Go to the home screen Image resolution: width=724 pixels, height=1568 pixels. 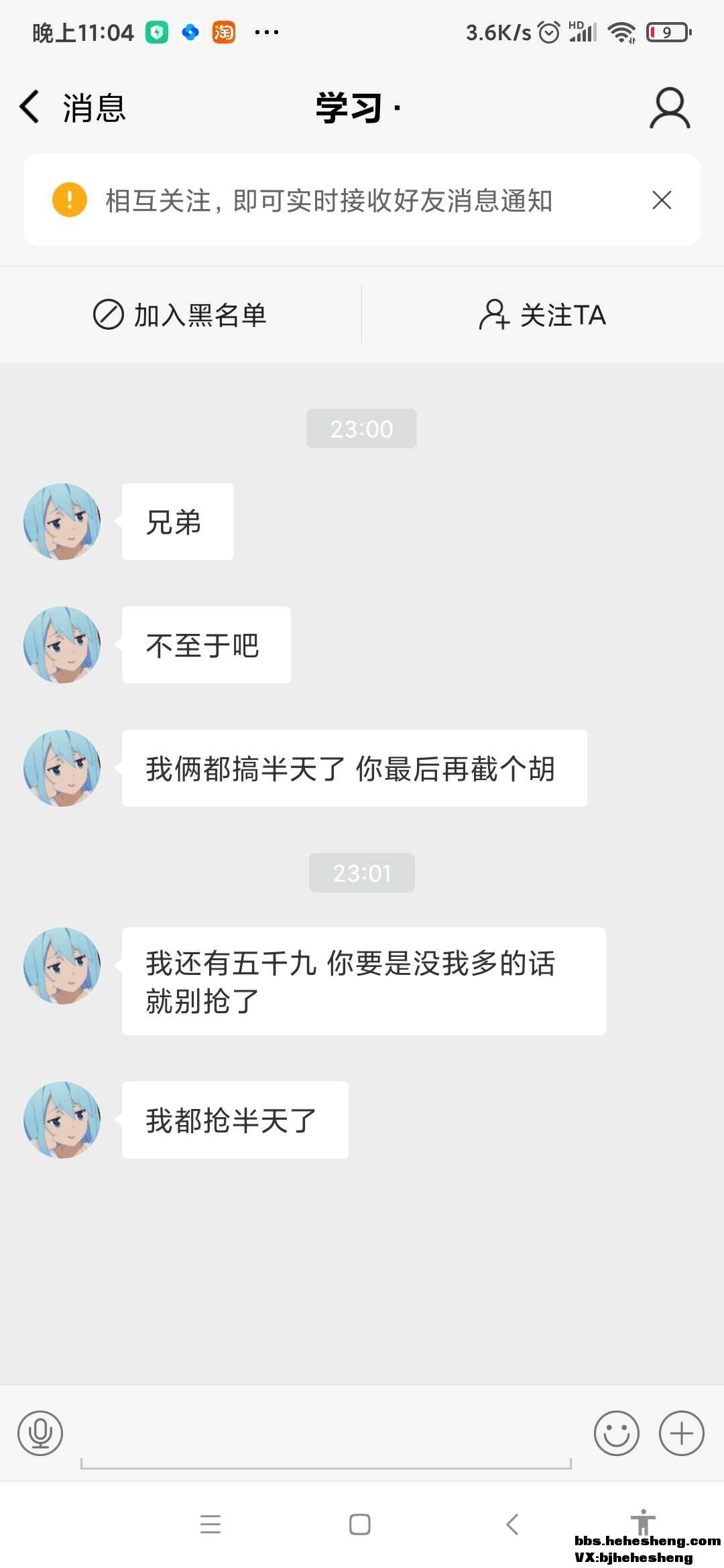pyautogui.click(x=360, y=1524)
